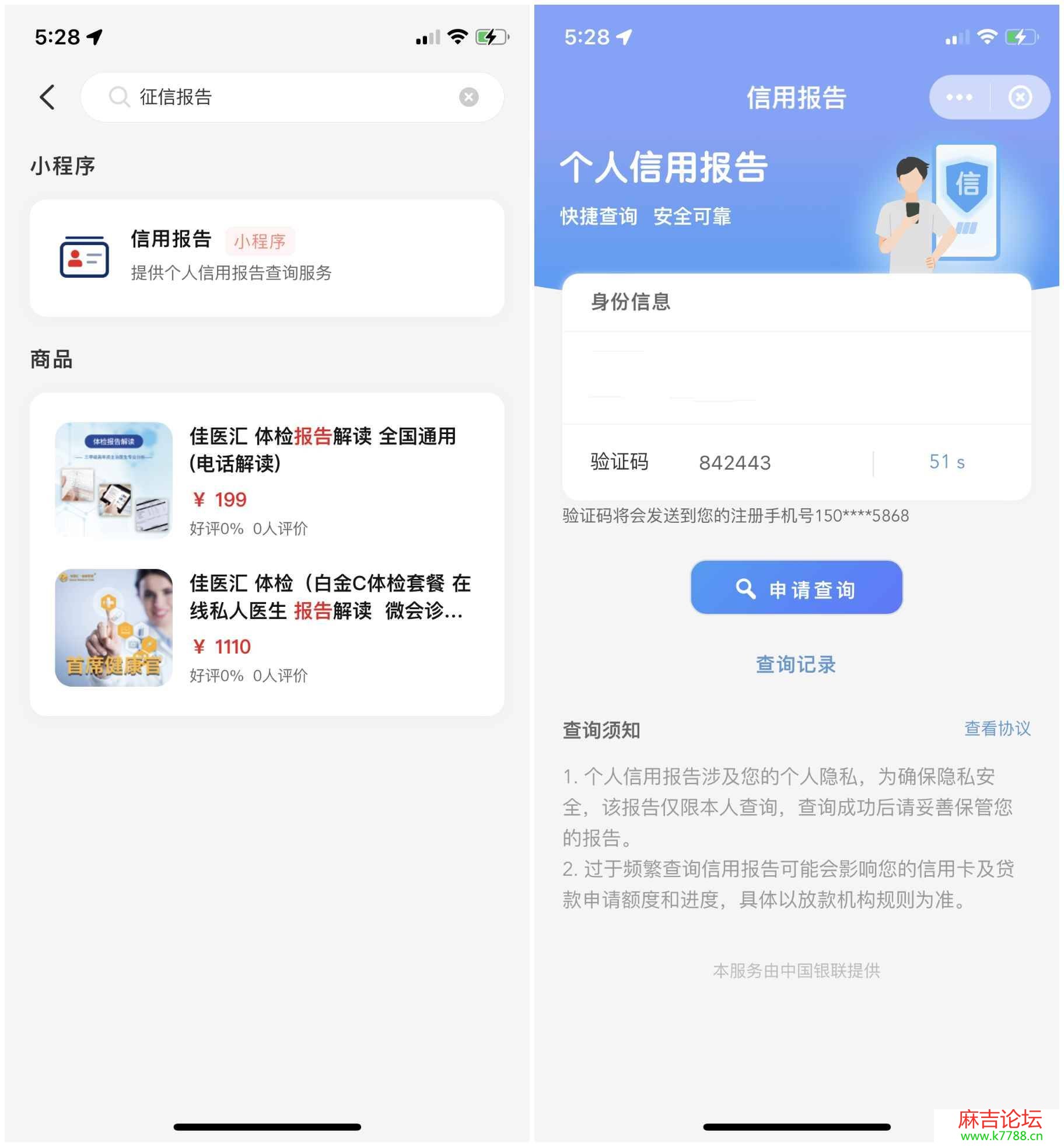Open the 佳医汇 体检报告解读 ¥199 product

click(x=267, y=480)
